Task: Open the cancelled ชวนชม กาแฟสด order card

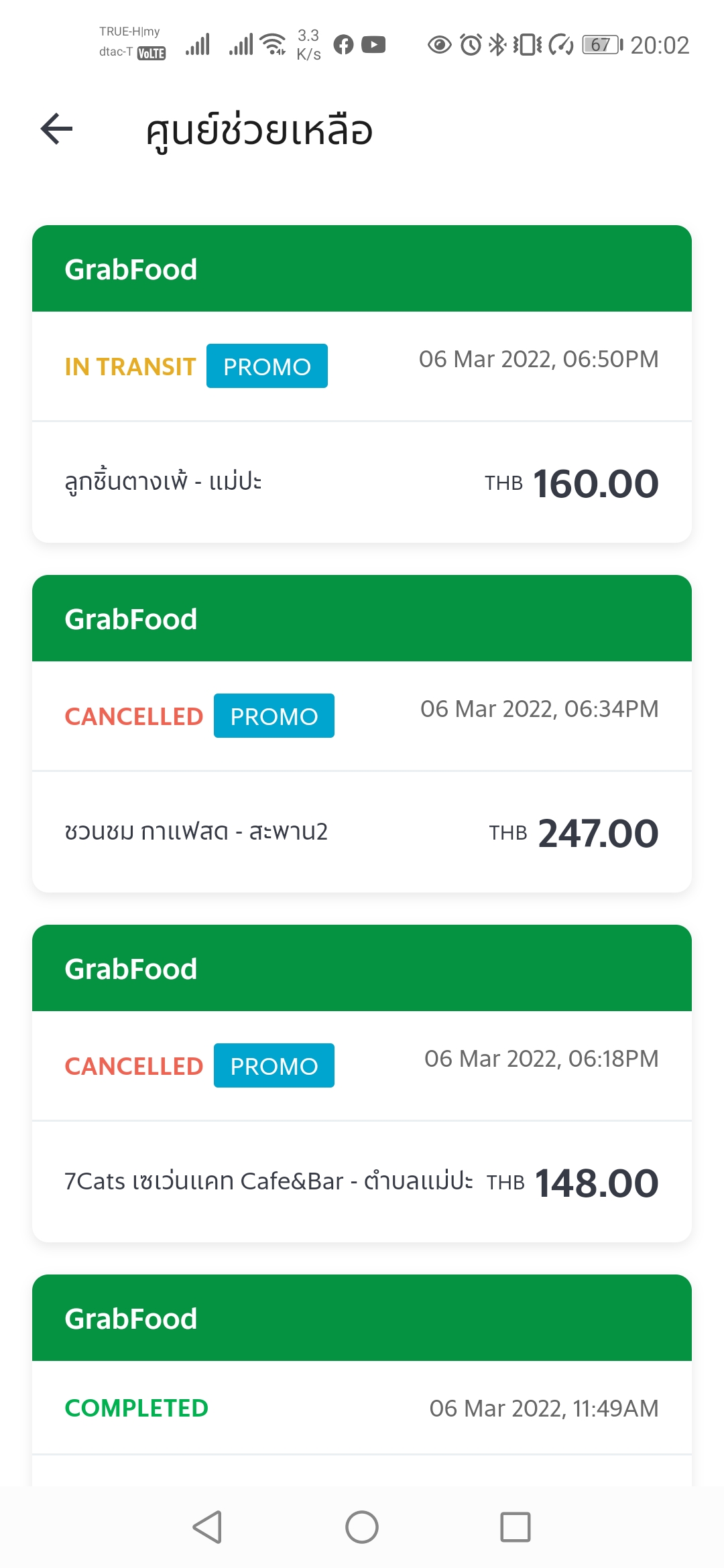Action: (x=362, y=734)
